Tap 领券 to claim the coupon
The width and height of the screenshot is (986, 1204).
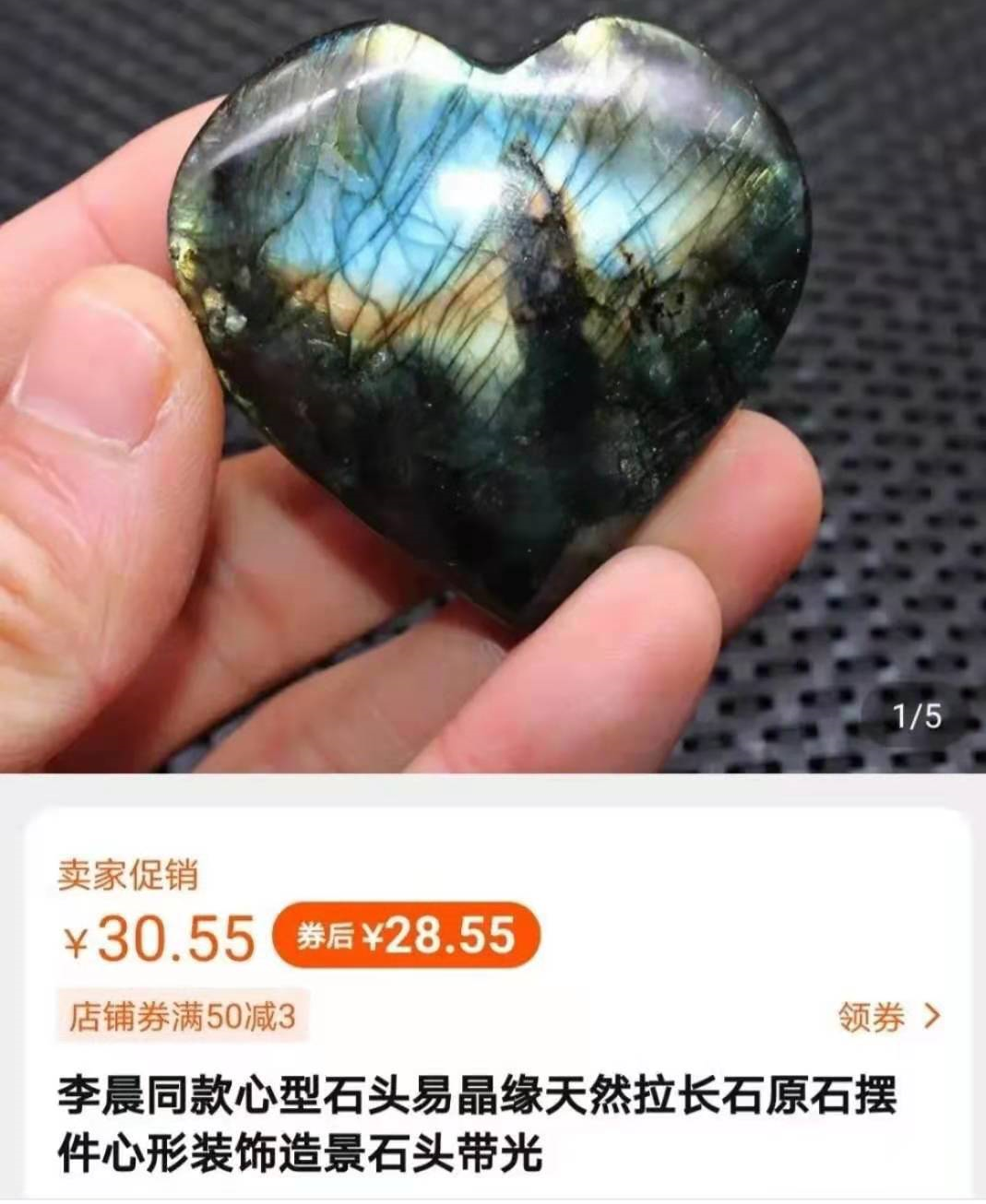click(888, 1017)
